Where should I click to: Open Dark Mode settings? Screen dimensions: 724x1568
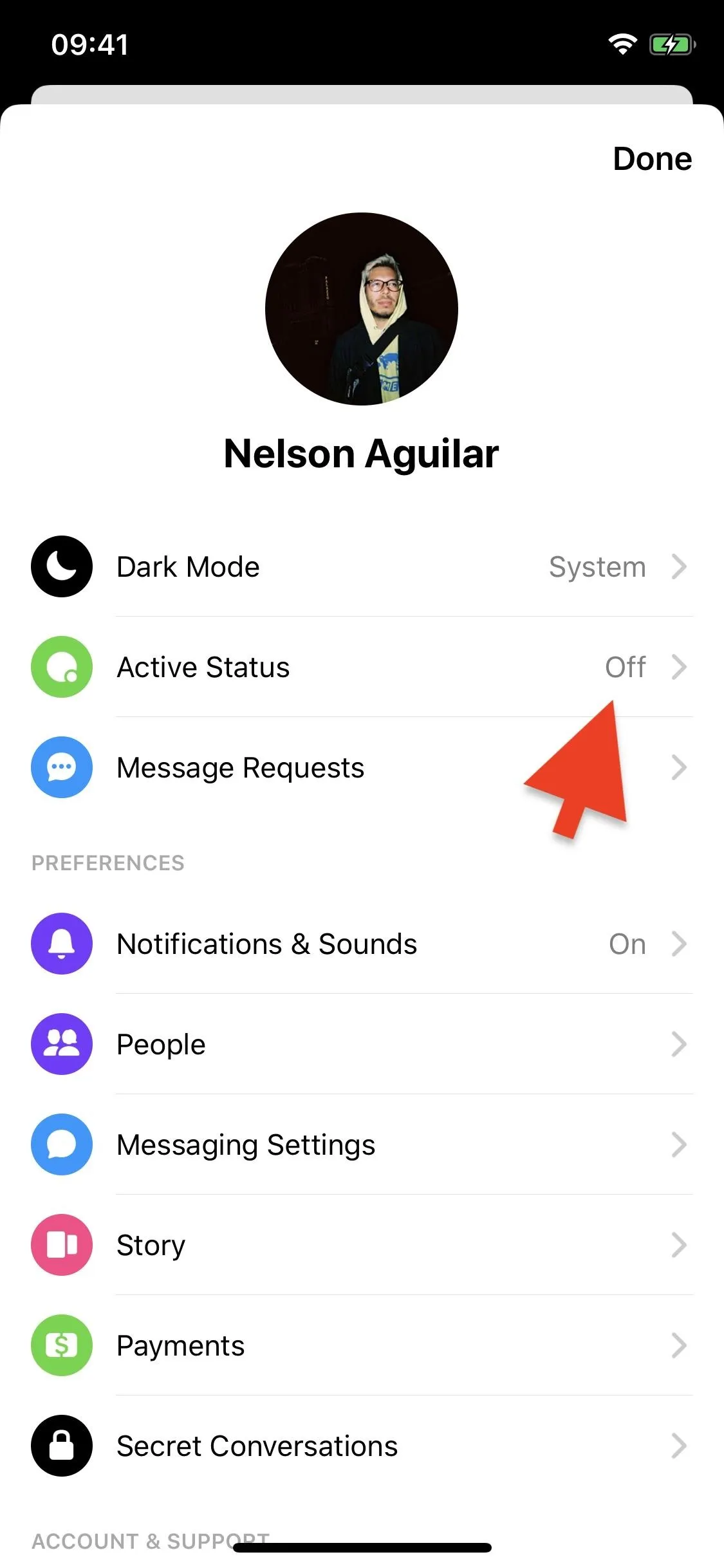click(362, 566)
